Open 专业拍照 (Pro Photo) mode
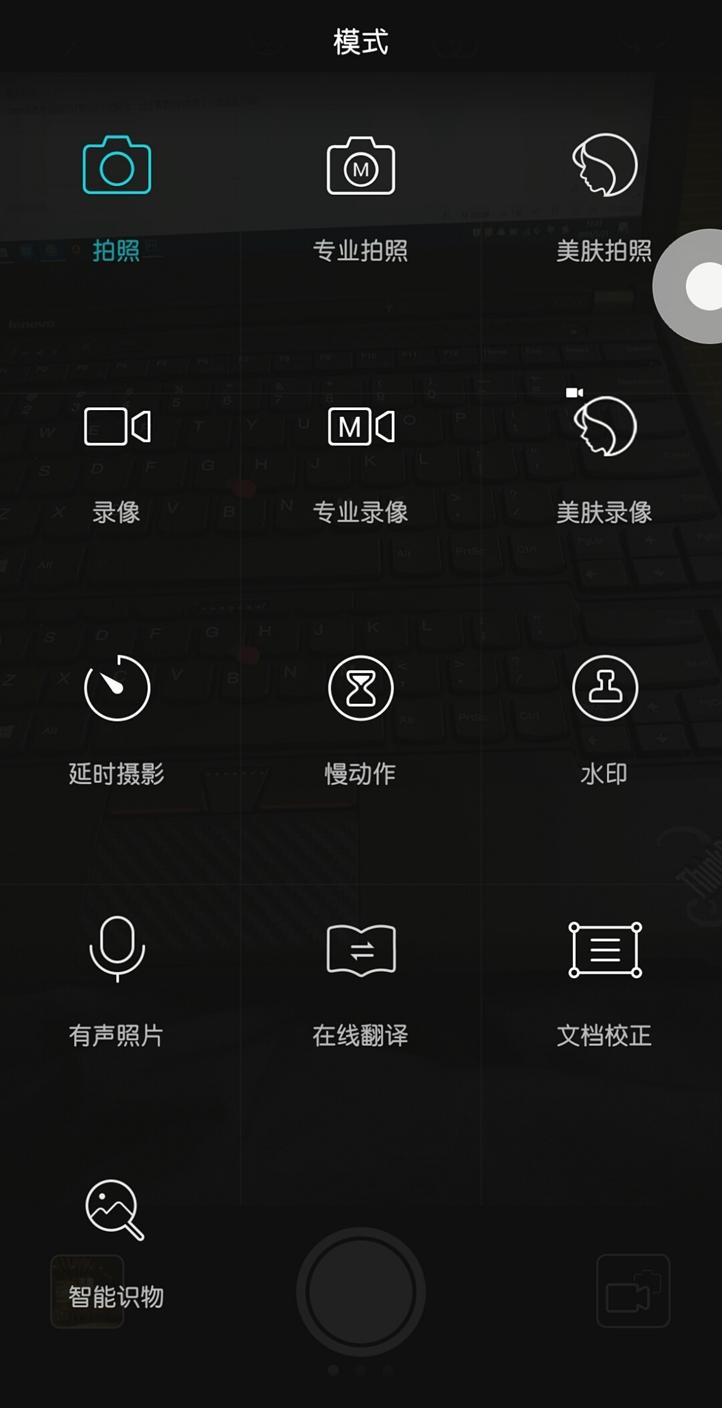 click(360, 165)
